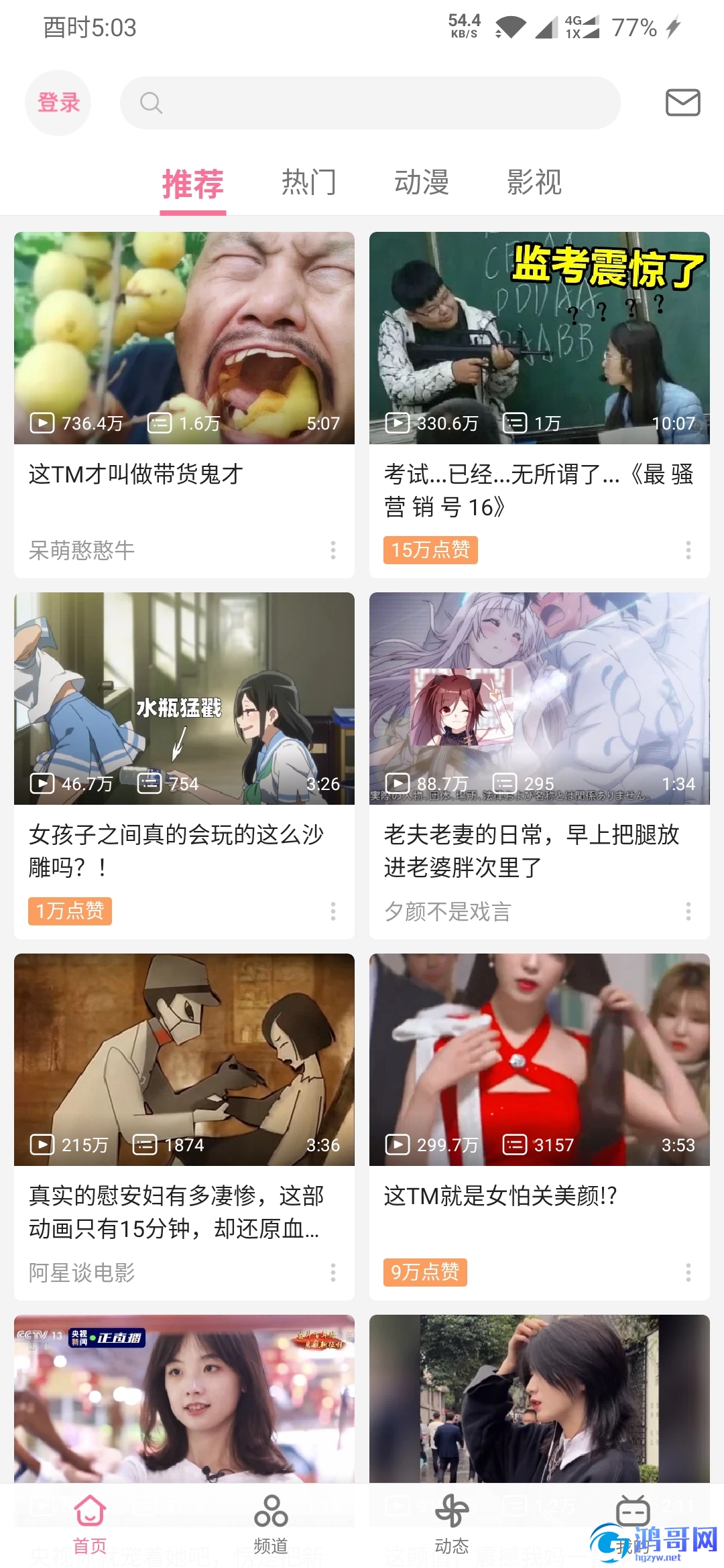Open more options for the 阿星谈电影 video
This screenshot has height=1568, width=724.
click(333, 1272)
